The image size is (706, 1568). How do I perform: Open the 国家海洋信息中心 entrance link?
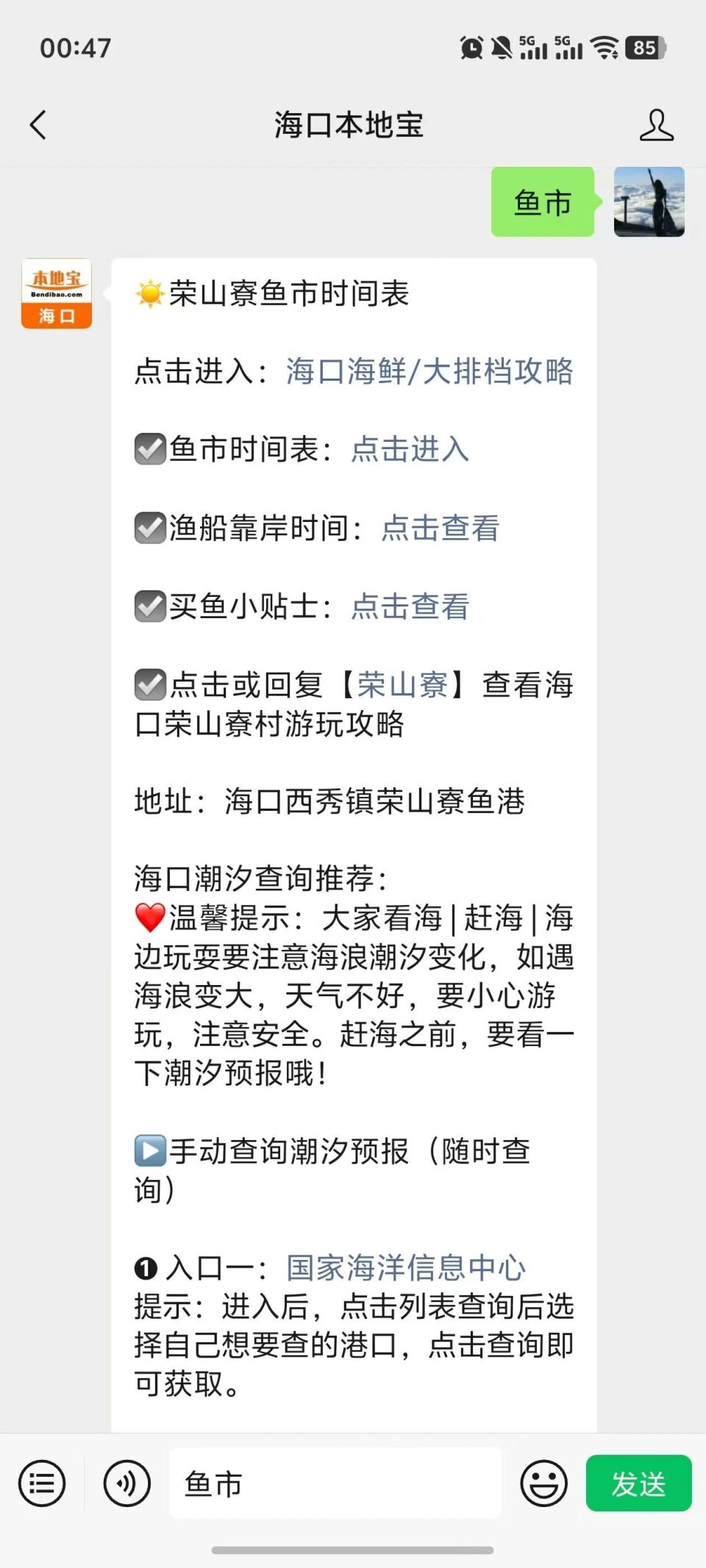[406, 1267]
